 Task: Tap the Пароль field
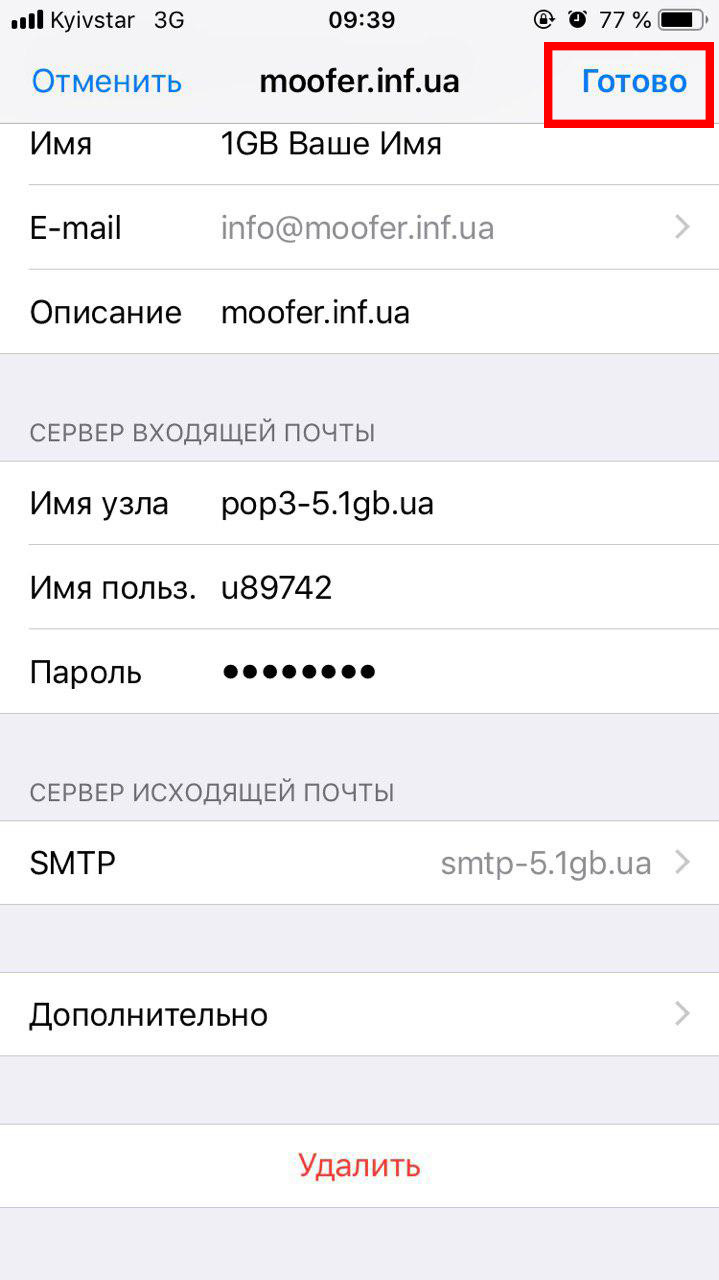(x=360, y=671)
